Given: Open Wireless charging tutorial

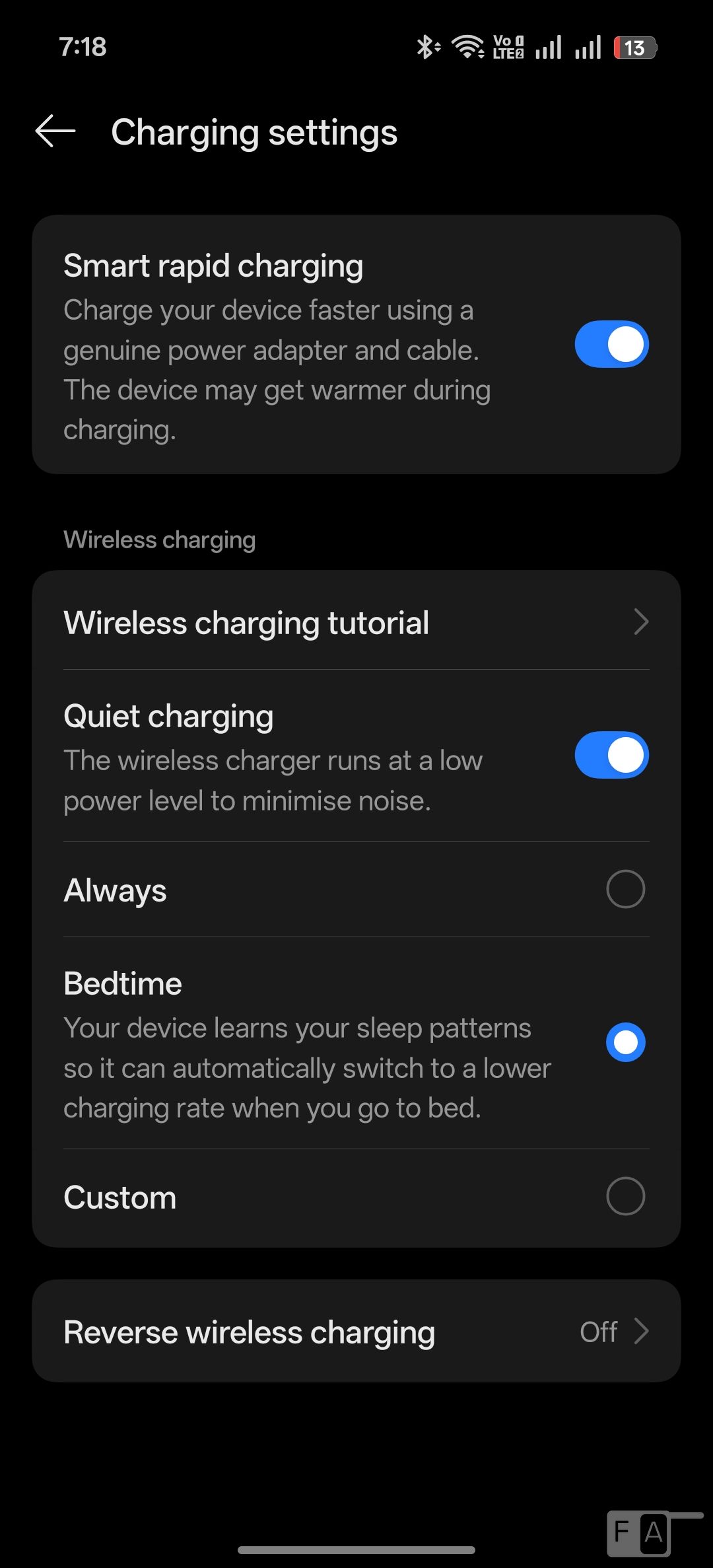Looking at the screenshot, I should click(356, 622).
